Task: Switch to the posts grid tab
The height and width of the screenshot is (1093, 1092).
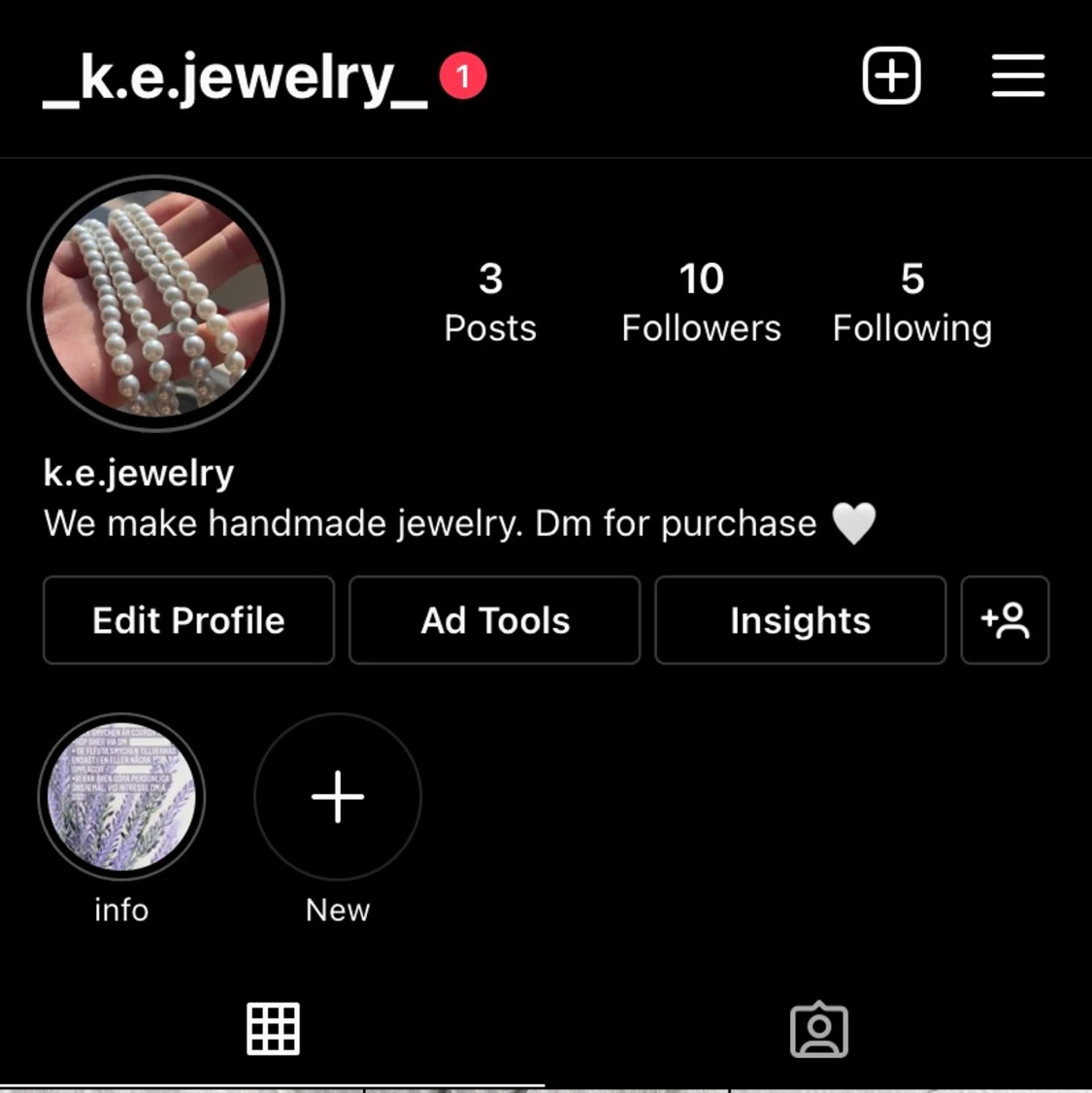Action: (273, 1029)
